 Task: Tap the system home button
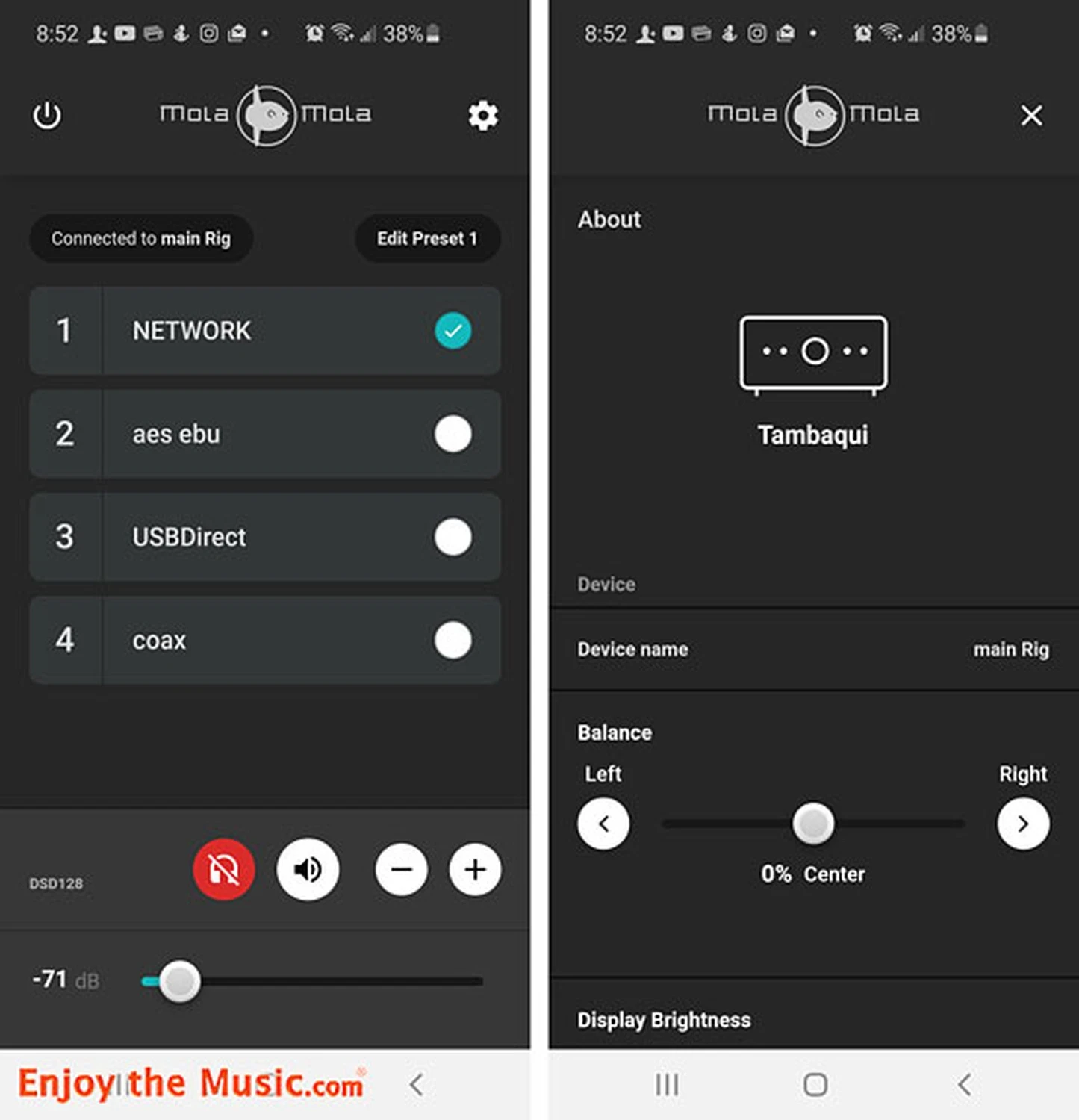click(x=815, y=1084)
